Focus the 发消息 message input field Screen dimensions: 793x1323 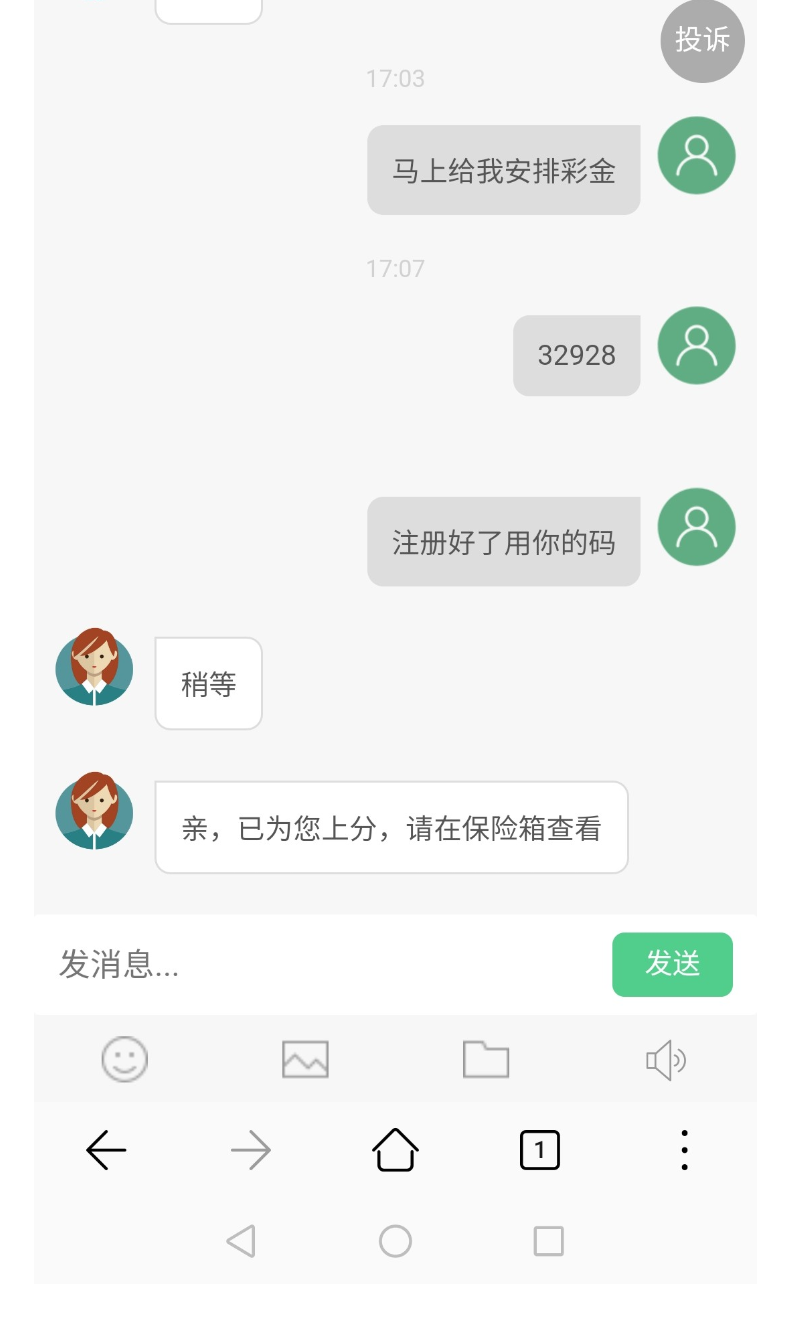click(320, 965)
